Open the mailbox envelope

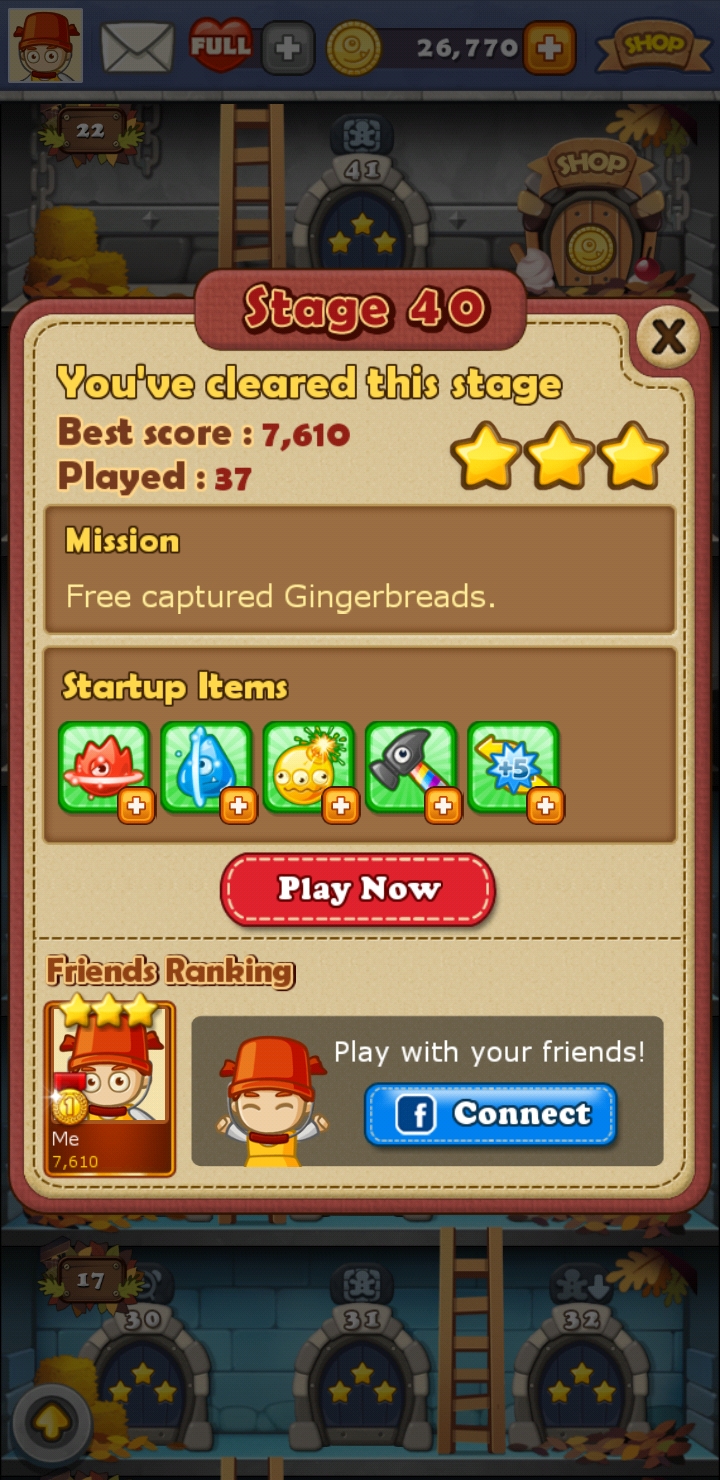[x=137, y=47]
